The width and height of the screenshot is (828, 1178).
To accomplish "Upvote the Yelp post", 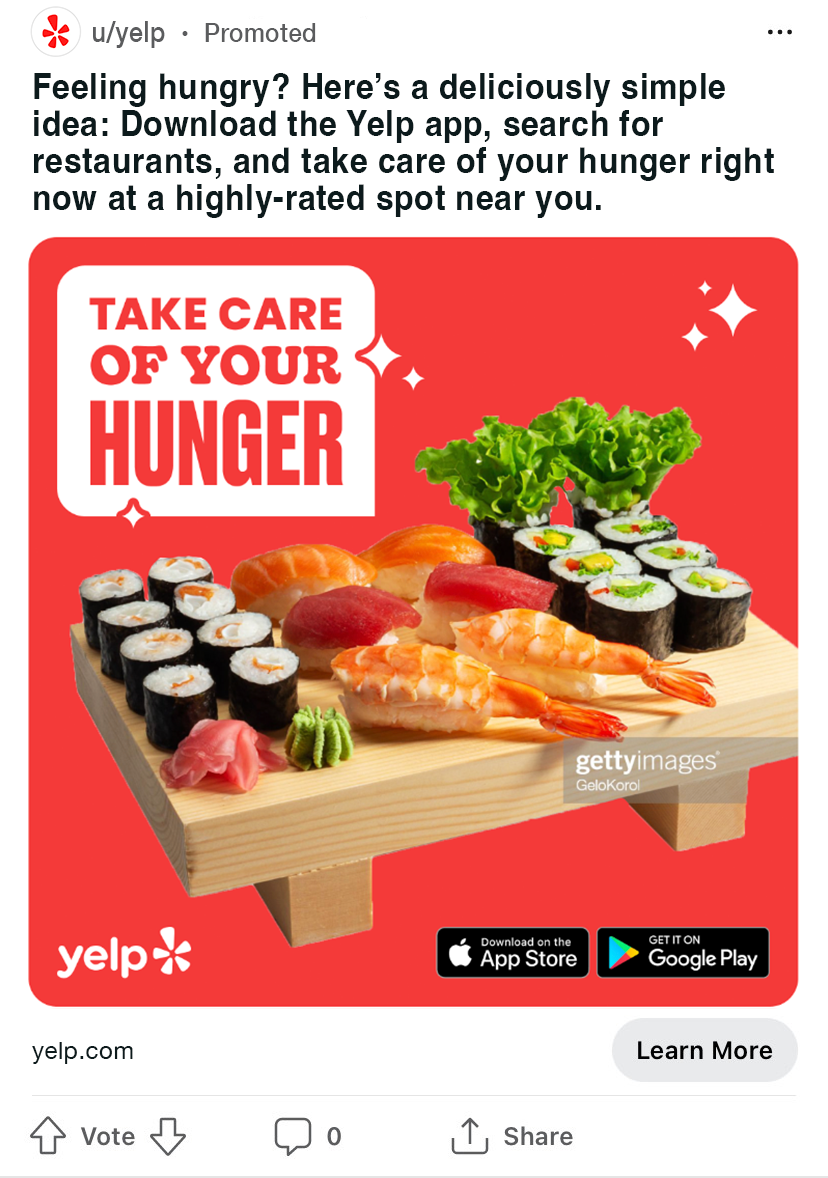I will point(48,1136).
